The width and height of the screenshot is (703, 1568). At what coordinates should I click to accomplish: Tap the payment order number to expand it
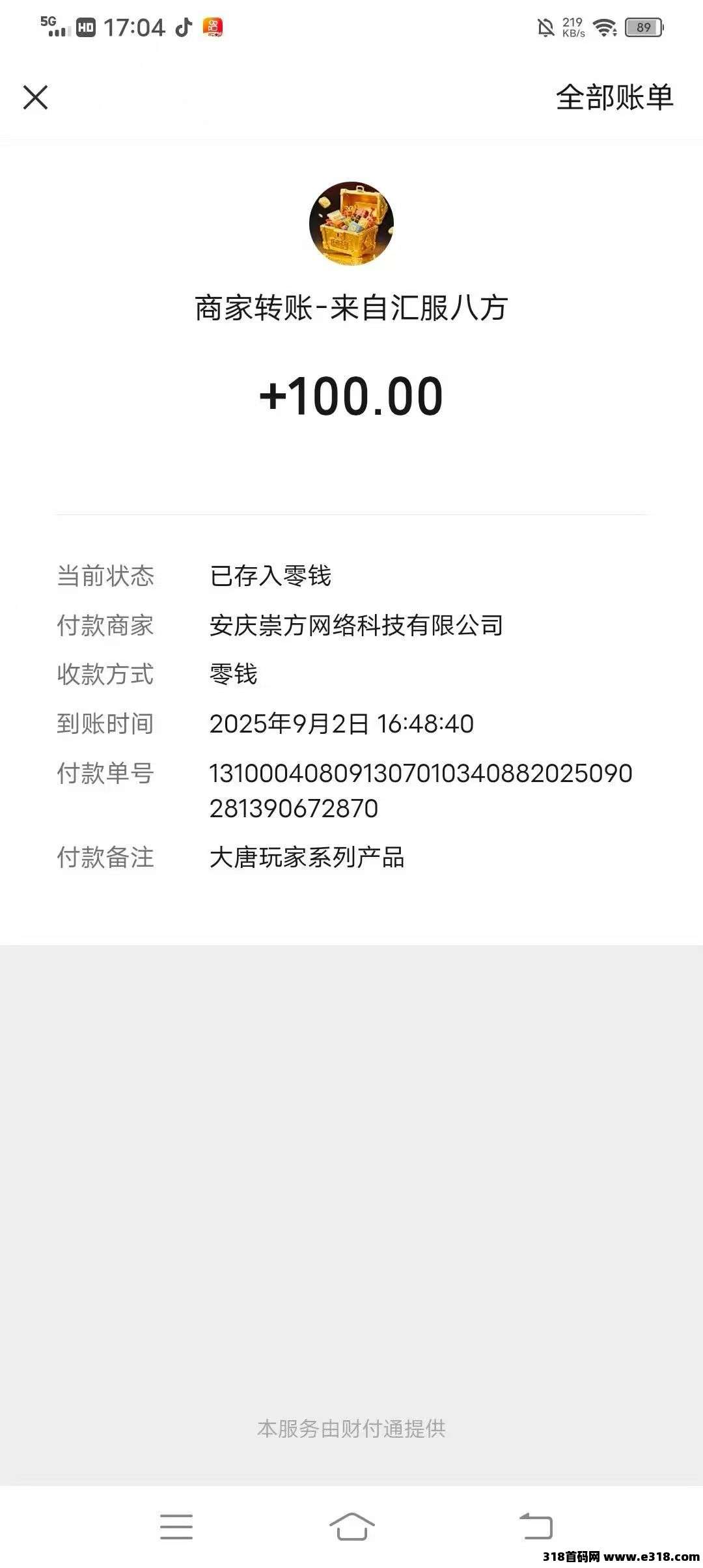pyautogui.click(x=420, y=791)
